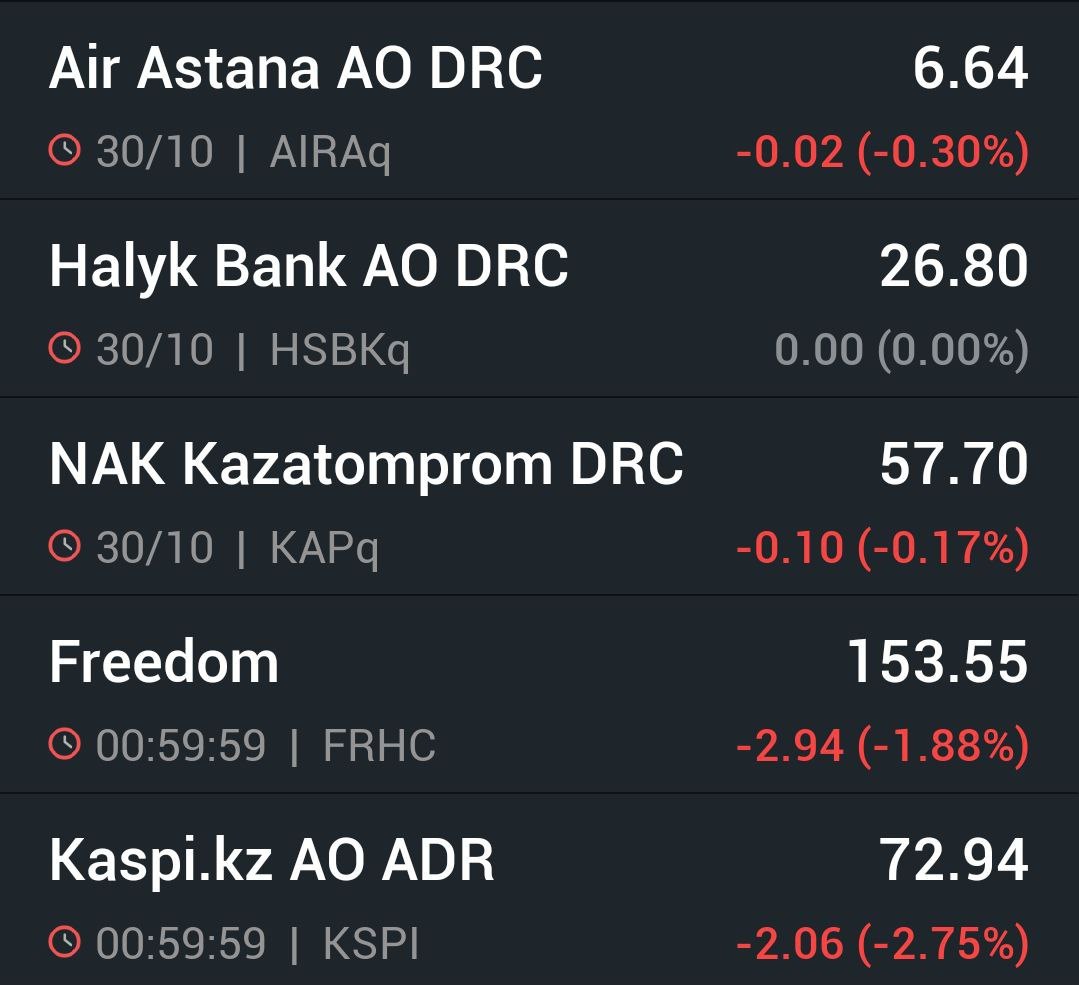Select the Freedom FRHC listing
Viewport: 1079px width, 985px height.
coord(164,663)
